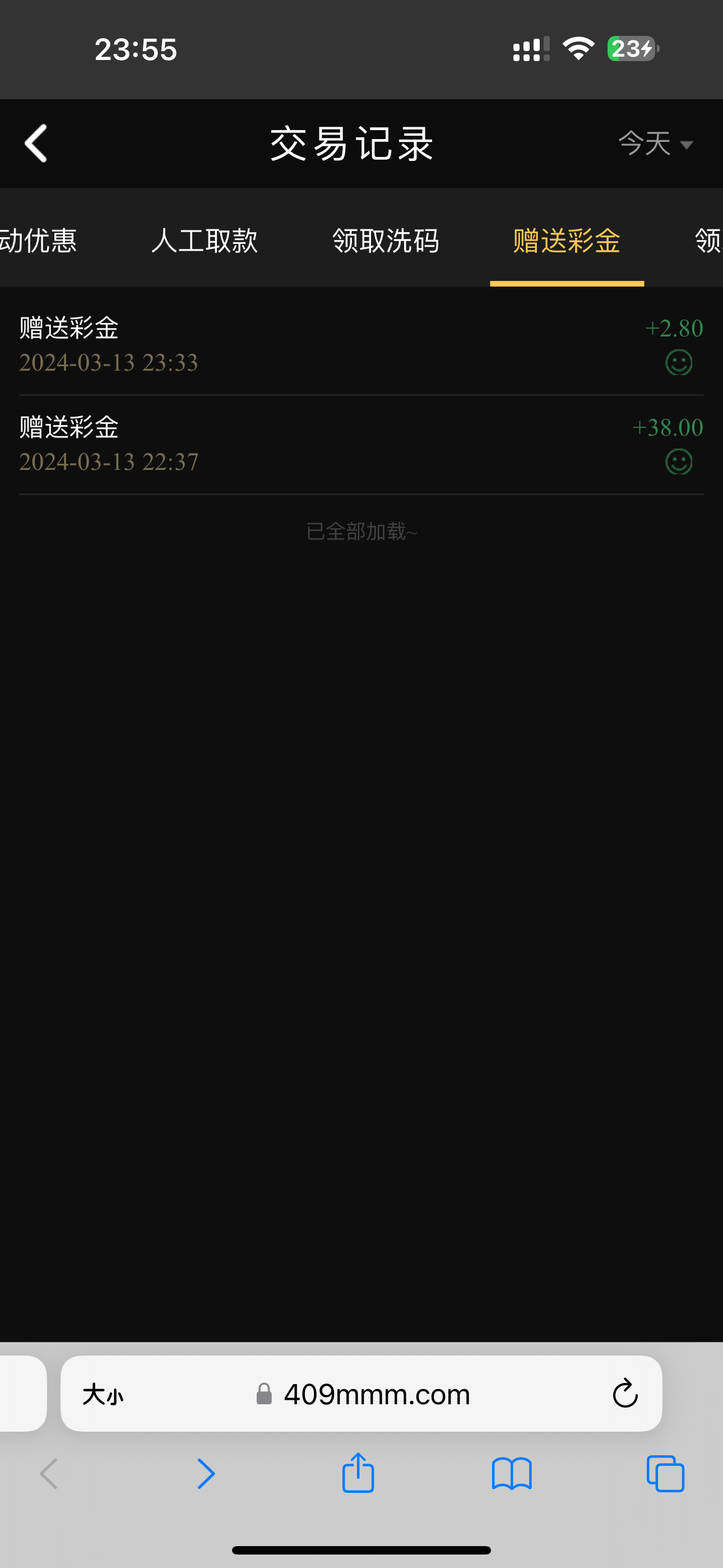This screenshot has height=1568, width=723.
Task: Open the 今天 date filter dropdown
Action: click(655, 144)
